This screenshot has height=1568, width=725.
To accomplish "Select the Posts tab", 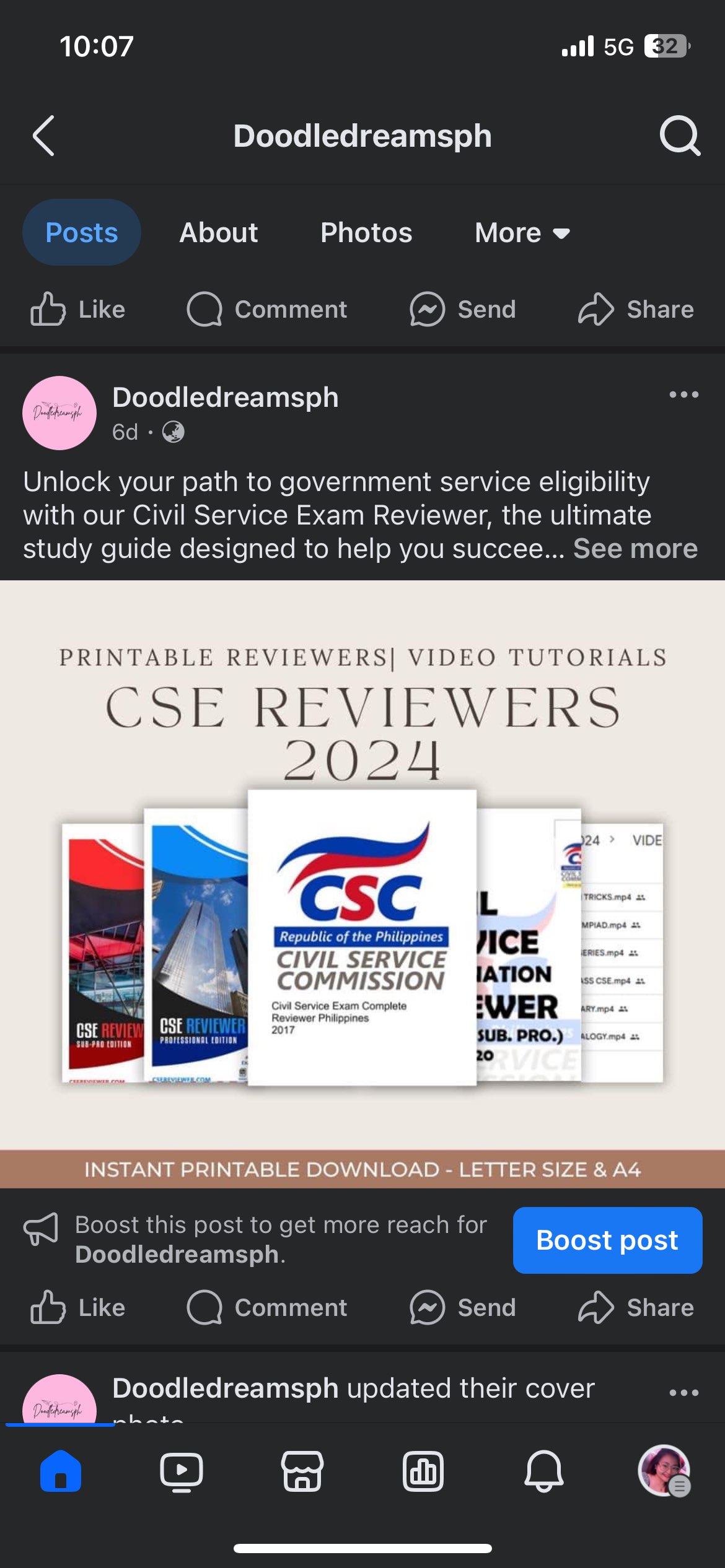I will point(82,233).
